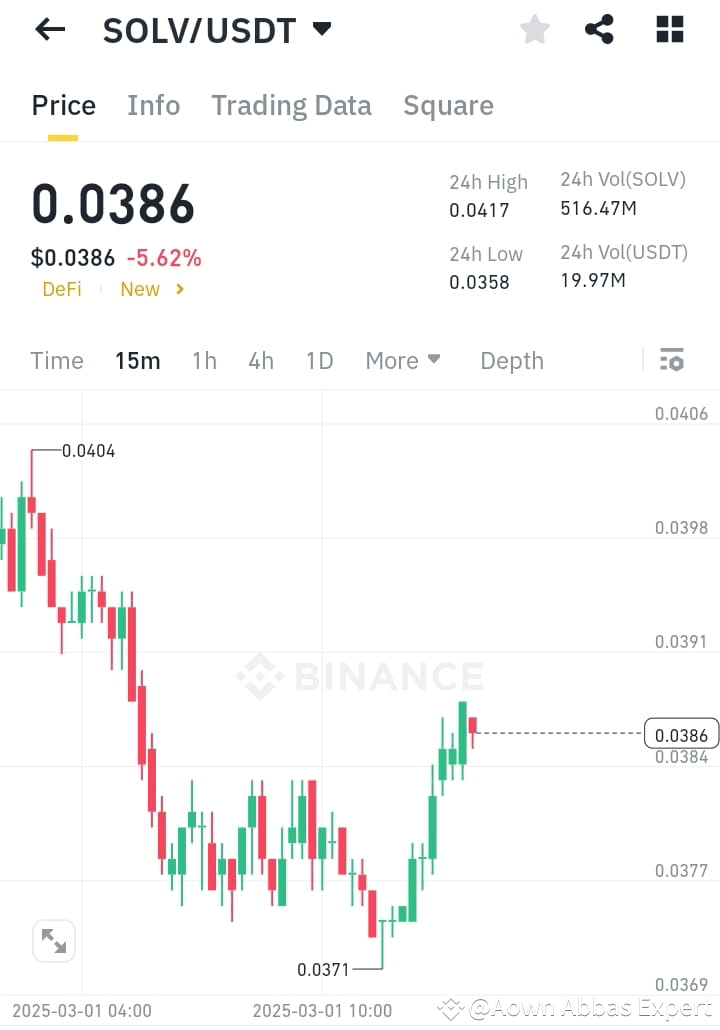
Task: Add SOLV/USDT to favorites via star icon
Action: (x=534, y=29)
